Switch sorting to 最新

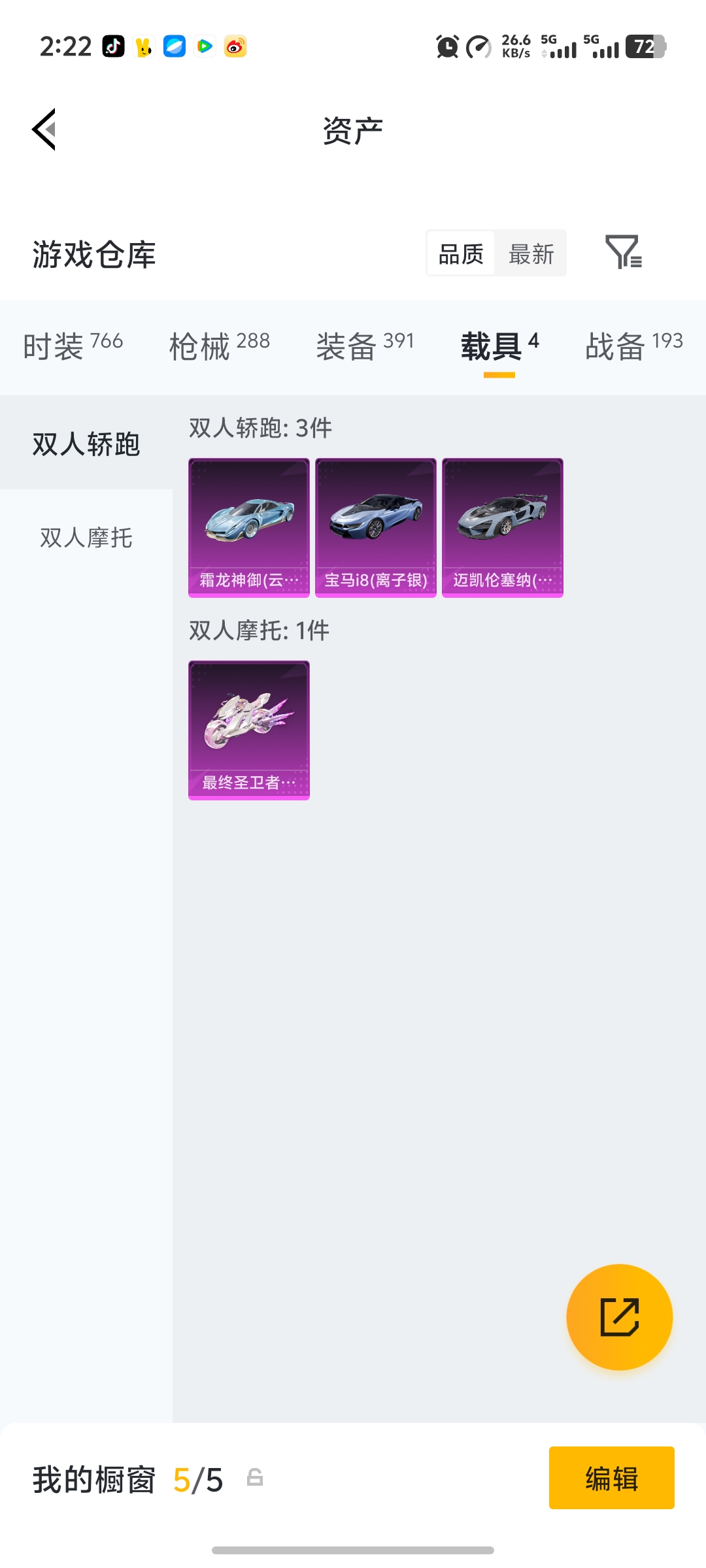coord(531,253)
